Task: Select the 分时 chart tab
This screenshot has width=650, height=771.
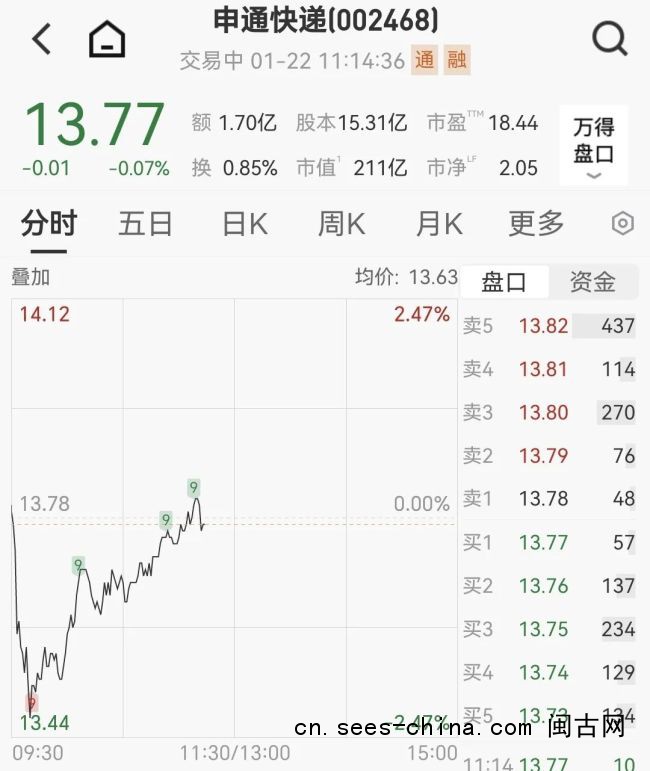Action: (x=48, y=224)
